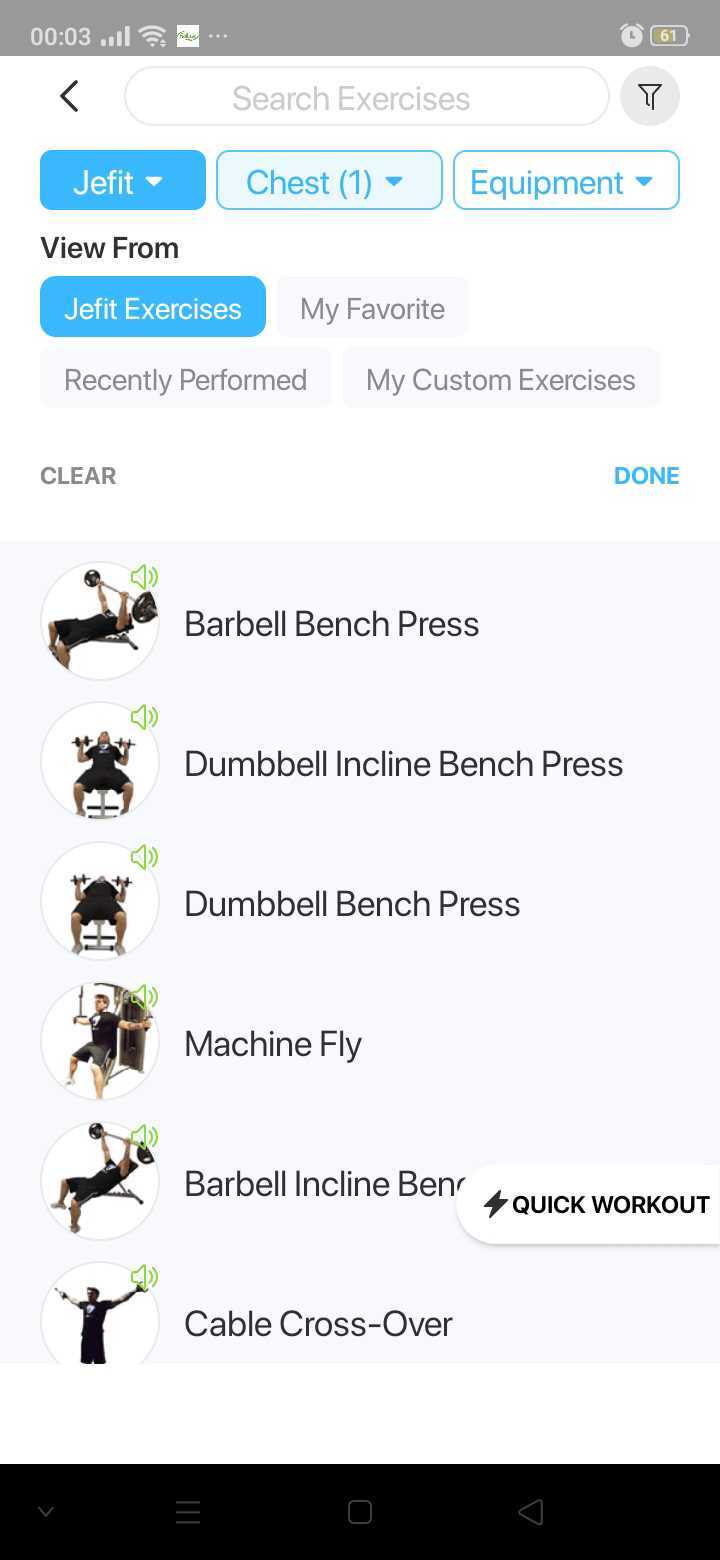The height and width of the screenshot is (1560, 720).
Task: Start a Quick Workout
Action: point(595,1204)
